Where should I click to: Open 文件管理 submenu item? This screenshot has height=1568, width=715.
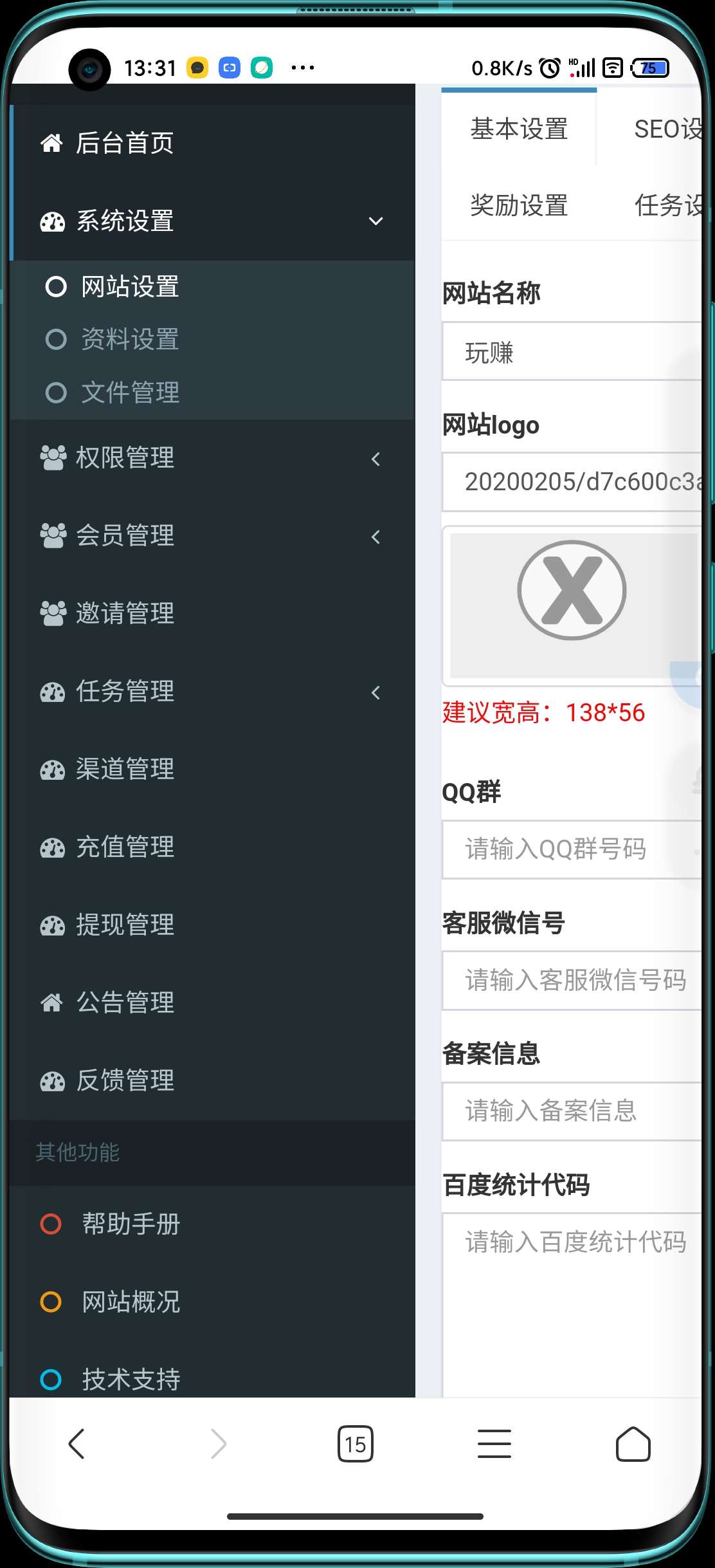(213, 392)
